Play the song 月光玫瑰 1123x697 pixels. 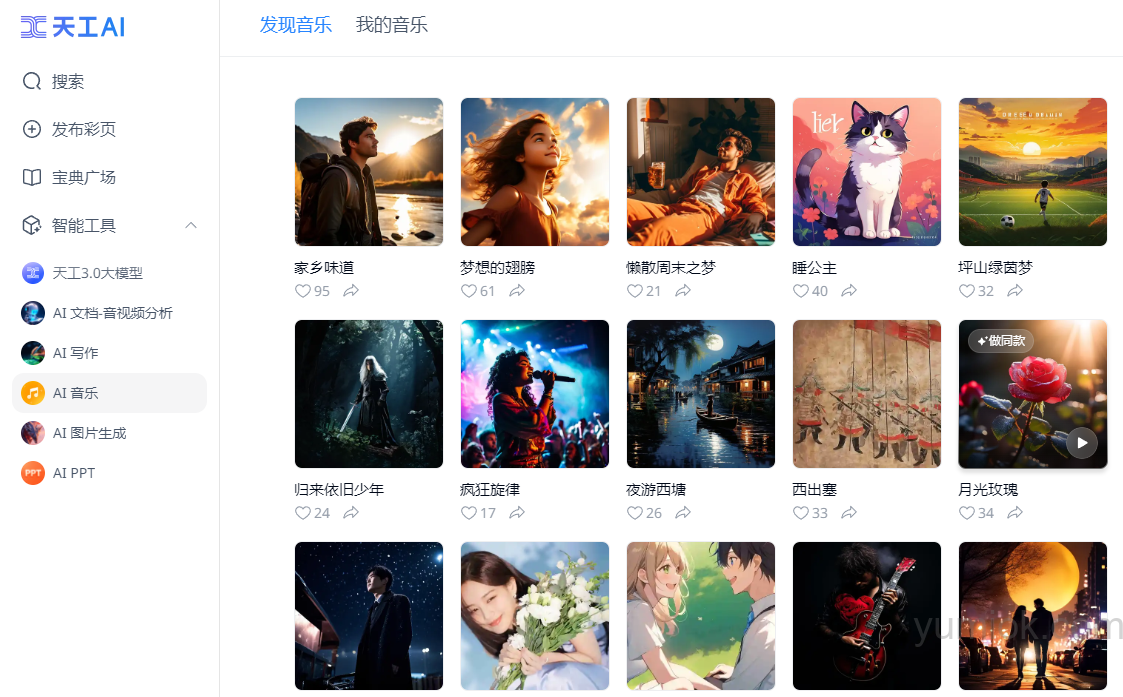tap(1081, 442)
